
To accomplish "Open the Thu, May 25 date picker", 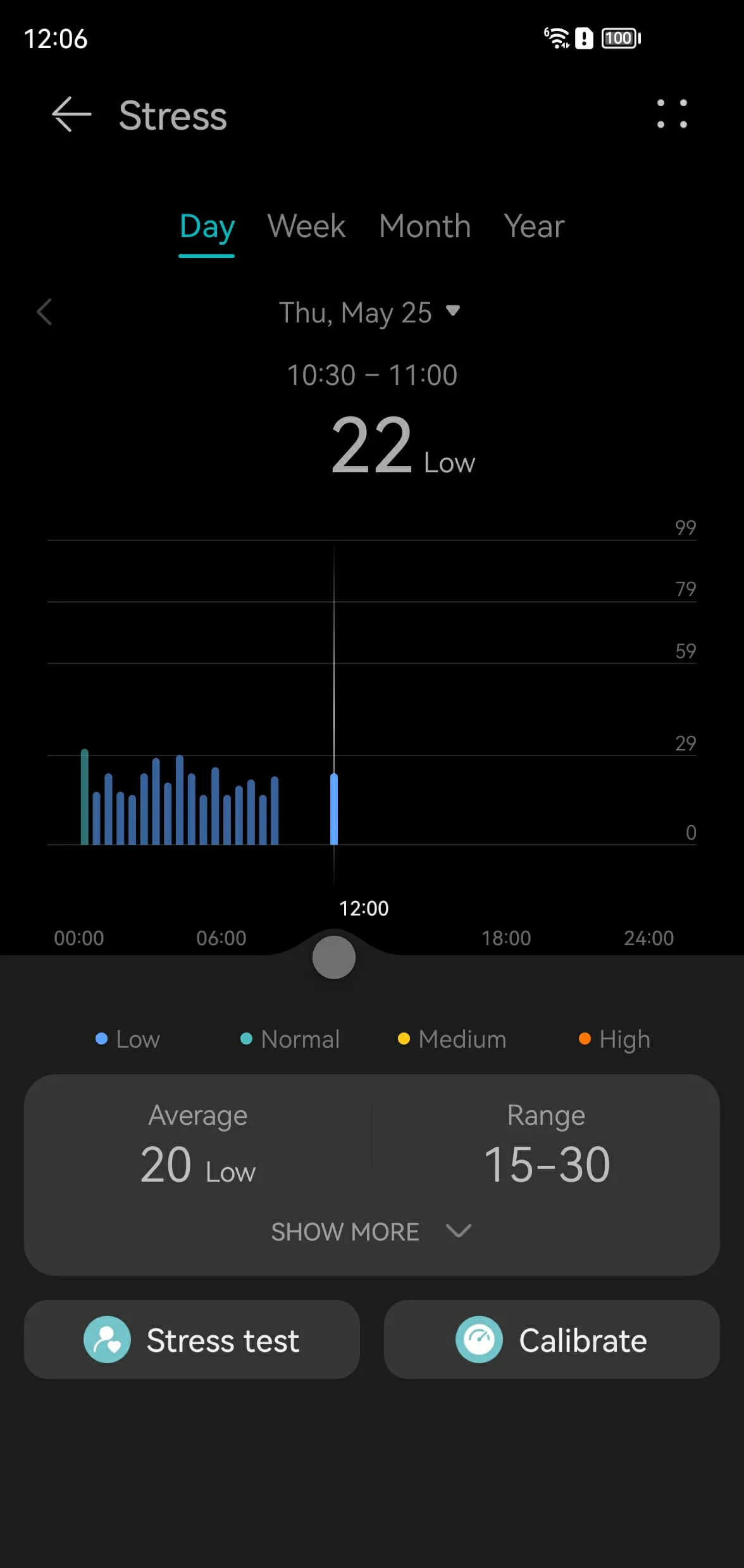I will tap(370, 312).
